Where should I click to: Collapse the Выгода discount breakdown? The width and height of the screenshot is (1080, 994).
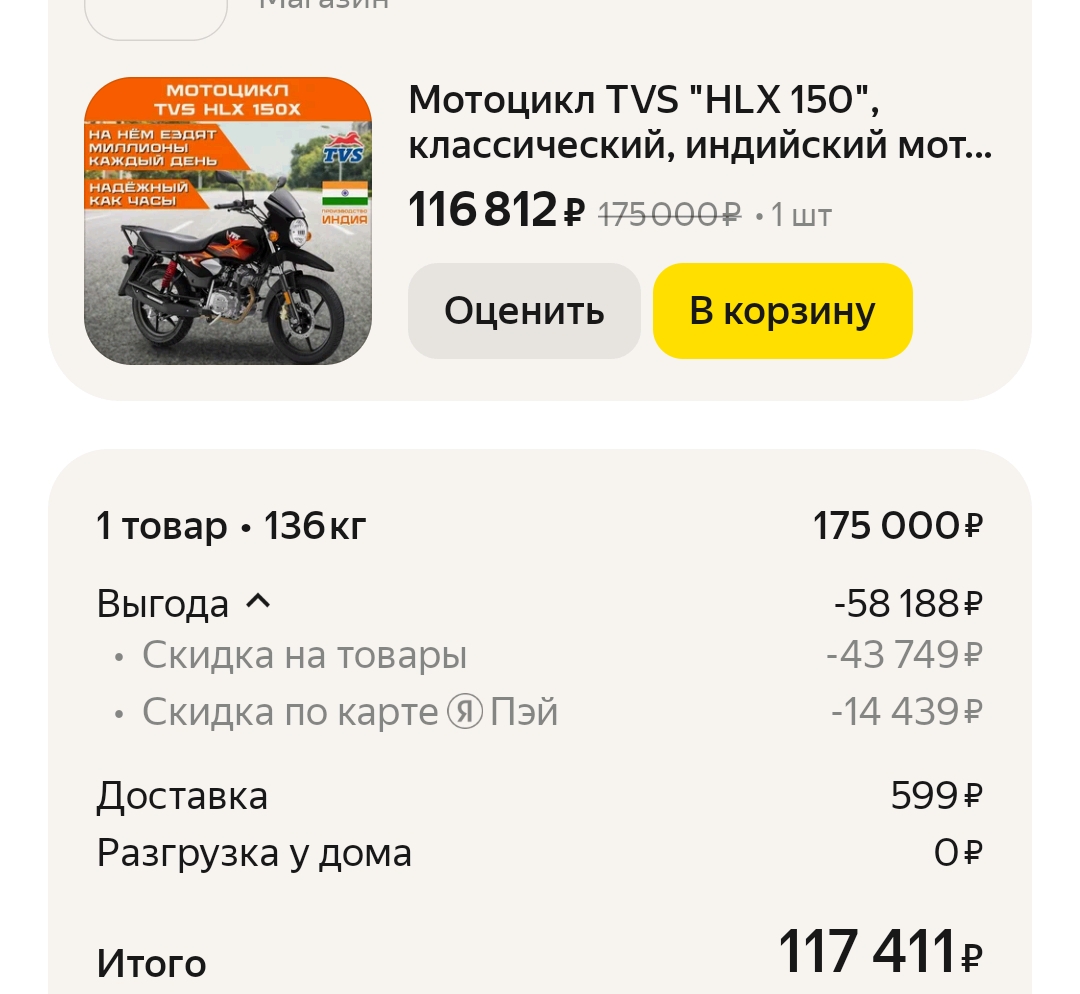click(x=257, y=603)
